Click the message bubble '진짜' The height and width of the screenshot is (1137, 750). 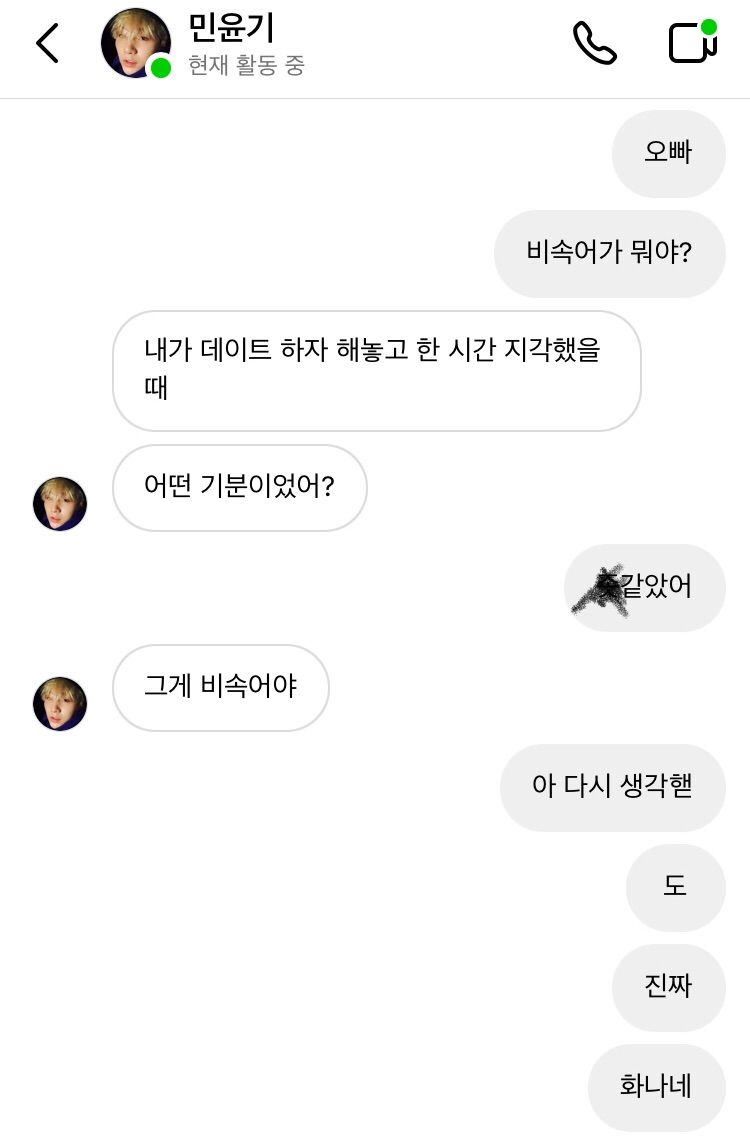[x=668, y=987]
